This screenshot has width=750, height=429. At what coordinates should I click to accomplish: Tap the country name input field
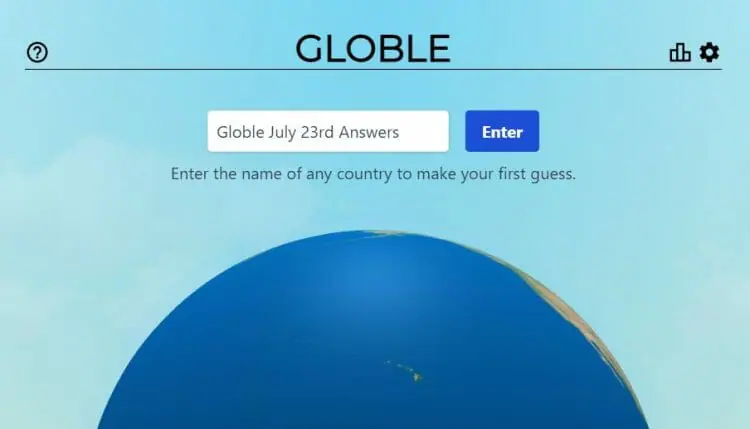coord(327,132)
